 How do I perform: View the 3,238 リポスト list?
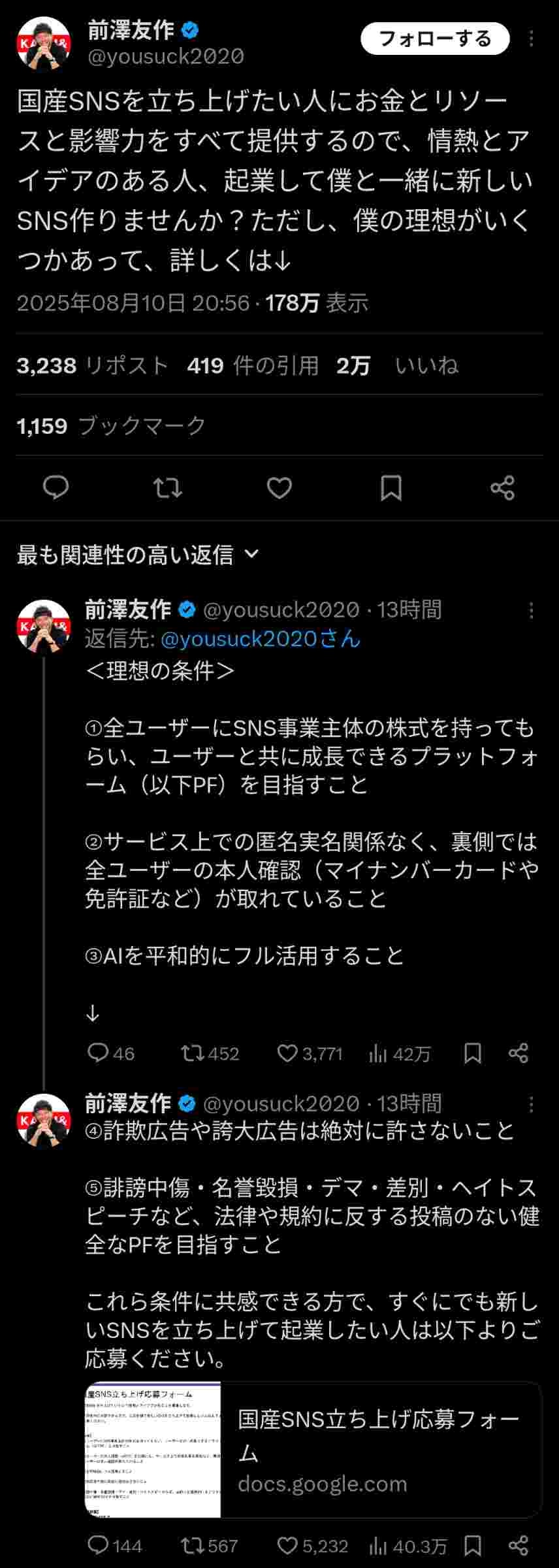click(92, 365)
